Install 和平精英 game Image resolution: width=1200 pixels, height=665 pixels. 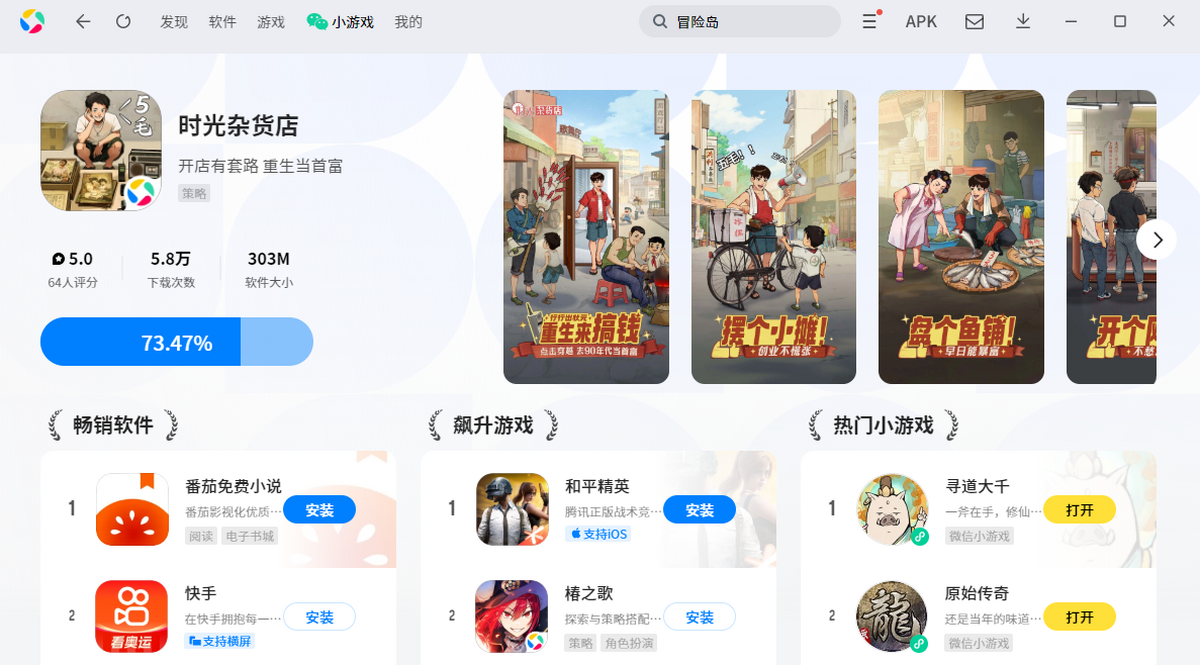click(x=700, y=510)
